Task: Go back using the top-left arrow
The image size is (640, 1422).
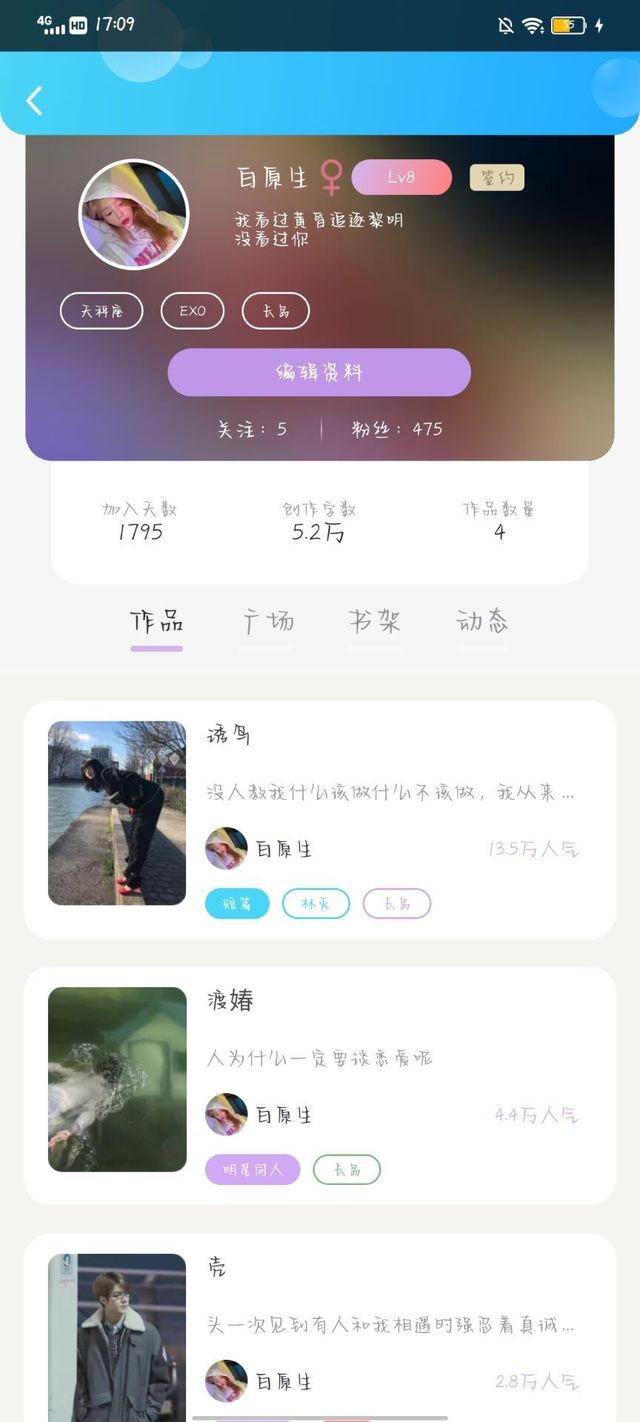Action: point(35,100)
